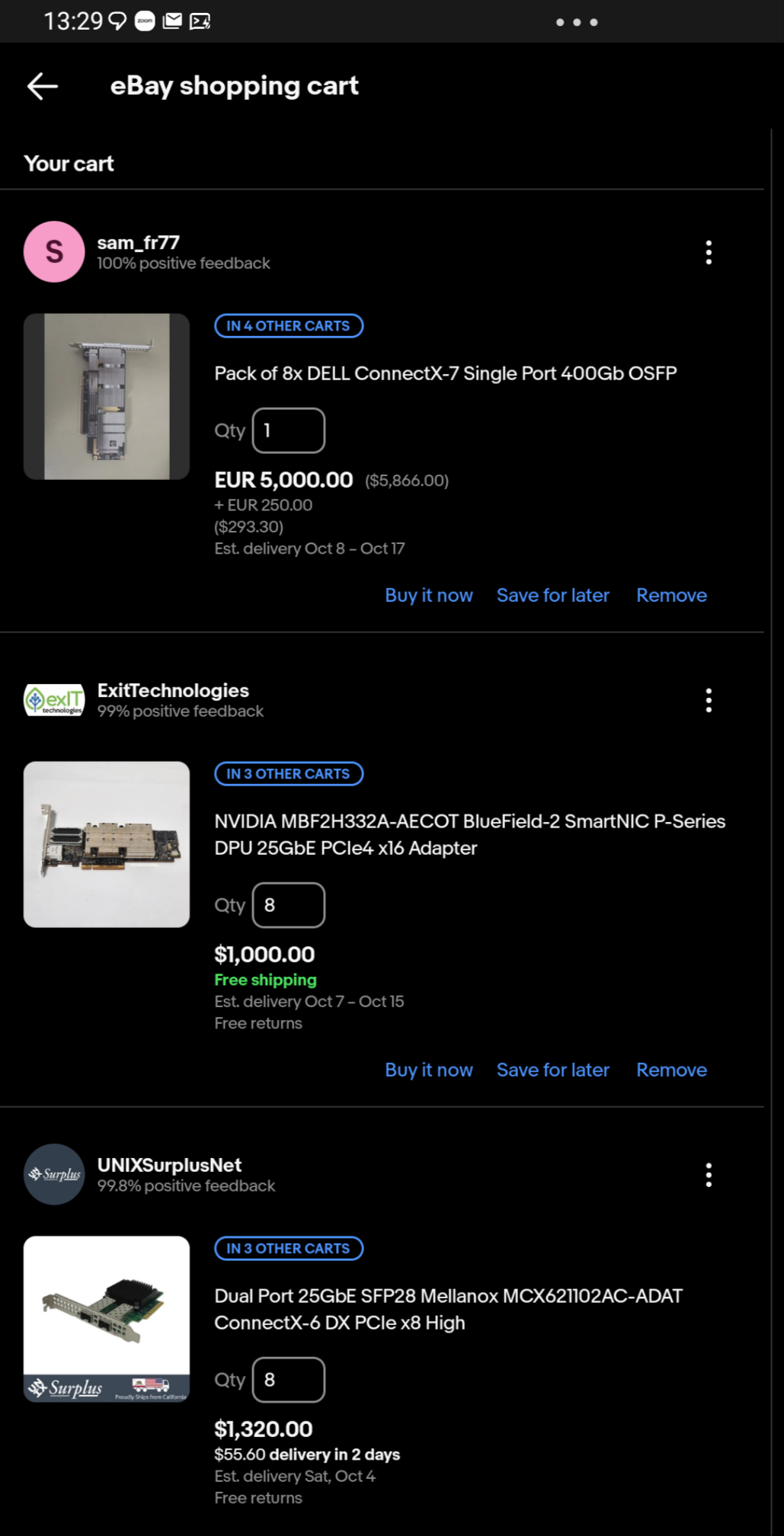The height and width of the screenshot is (1536, 784).
Task: Change quantity for NVIDIA BlueField-2 SmartNIC
Action: point(289,905)
